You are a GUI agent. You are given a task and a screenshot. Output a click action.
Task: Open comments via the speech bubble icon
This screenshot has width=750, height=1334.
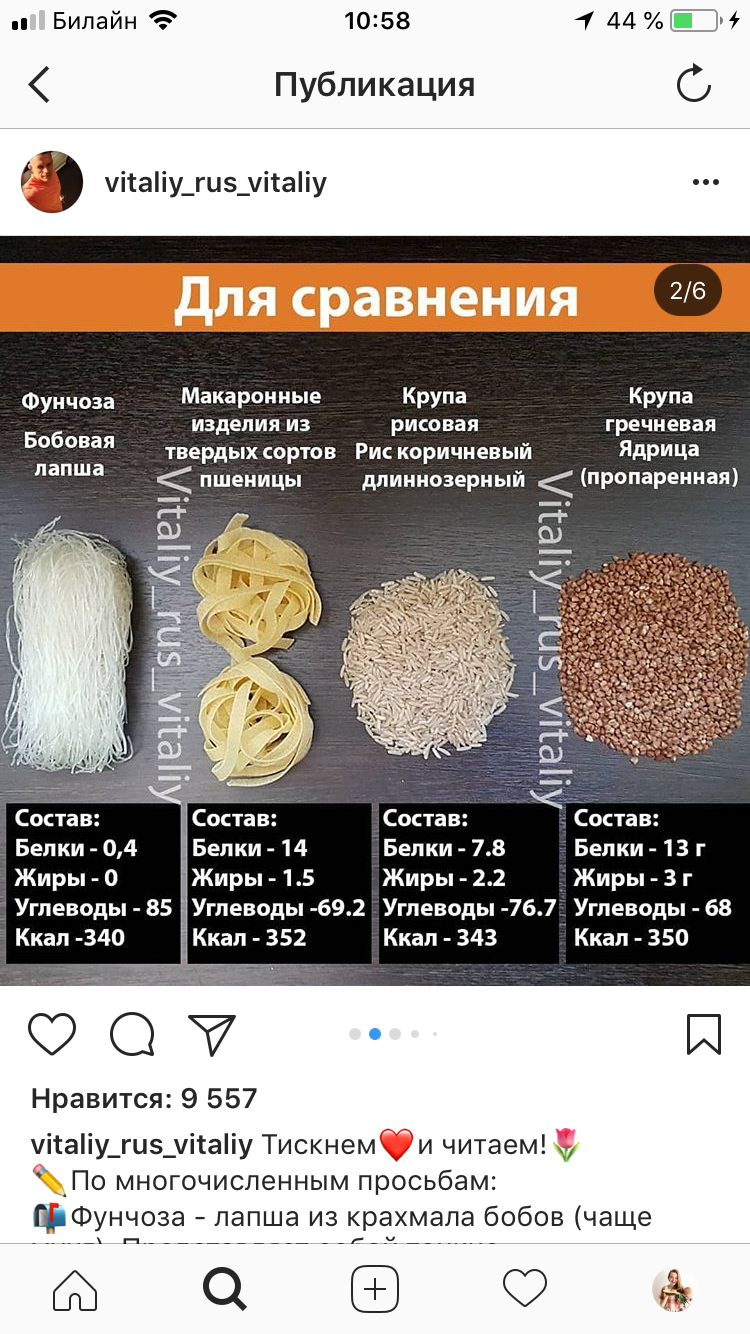[132, 1034]
